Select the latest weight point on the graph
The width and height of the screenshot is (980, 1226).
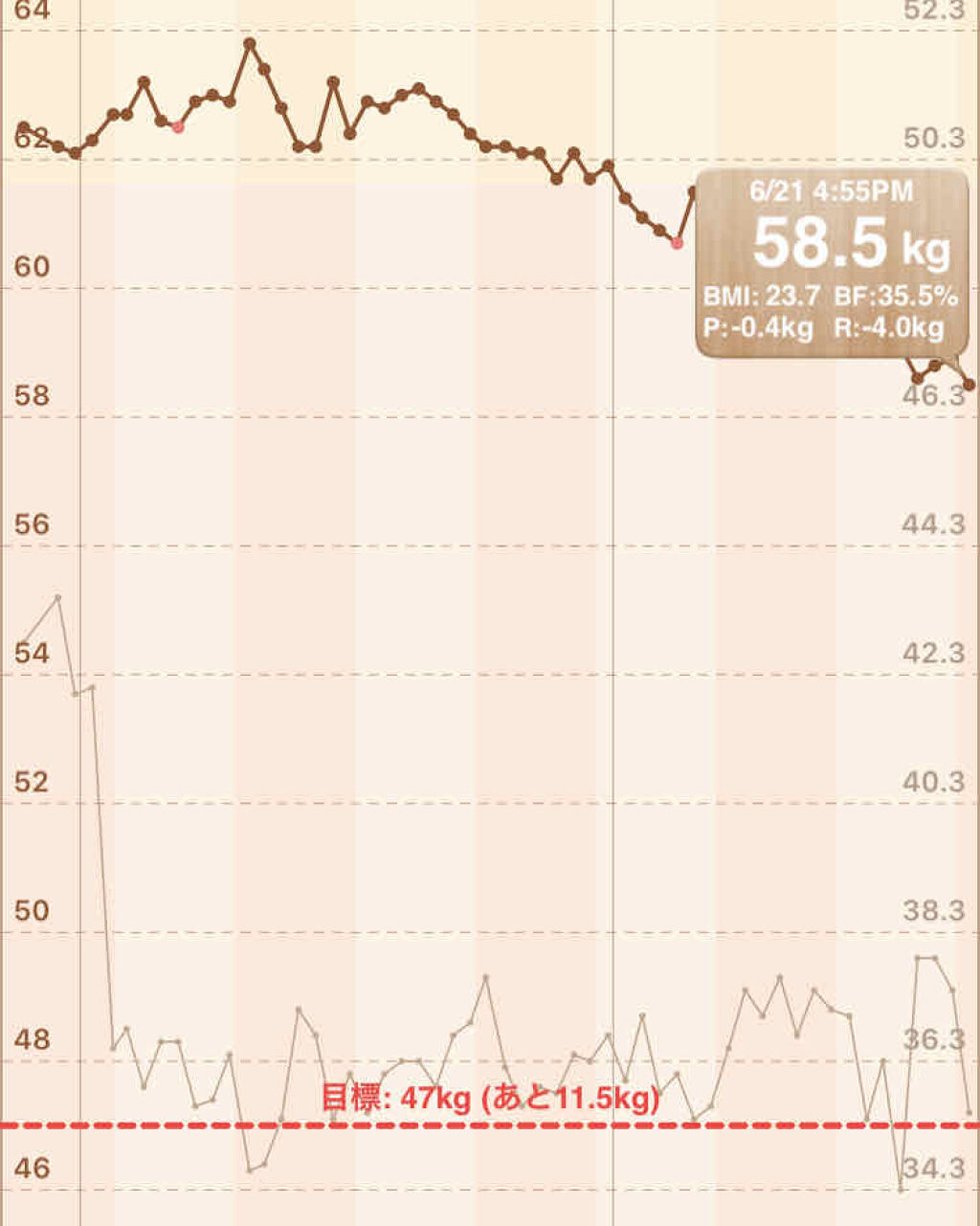point(969,385)
